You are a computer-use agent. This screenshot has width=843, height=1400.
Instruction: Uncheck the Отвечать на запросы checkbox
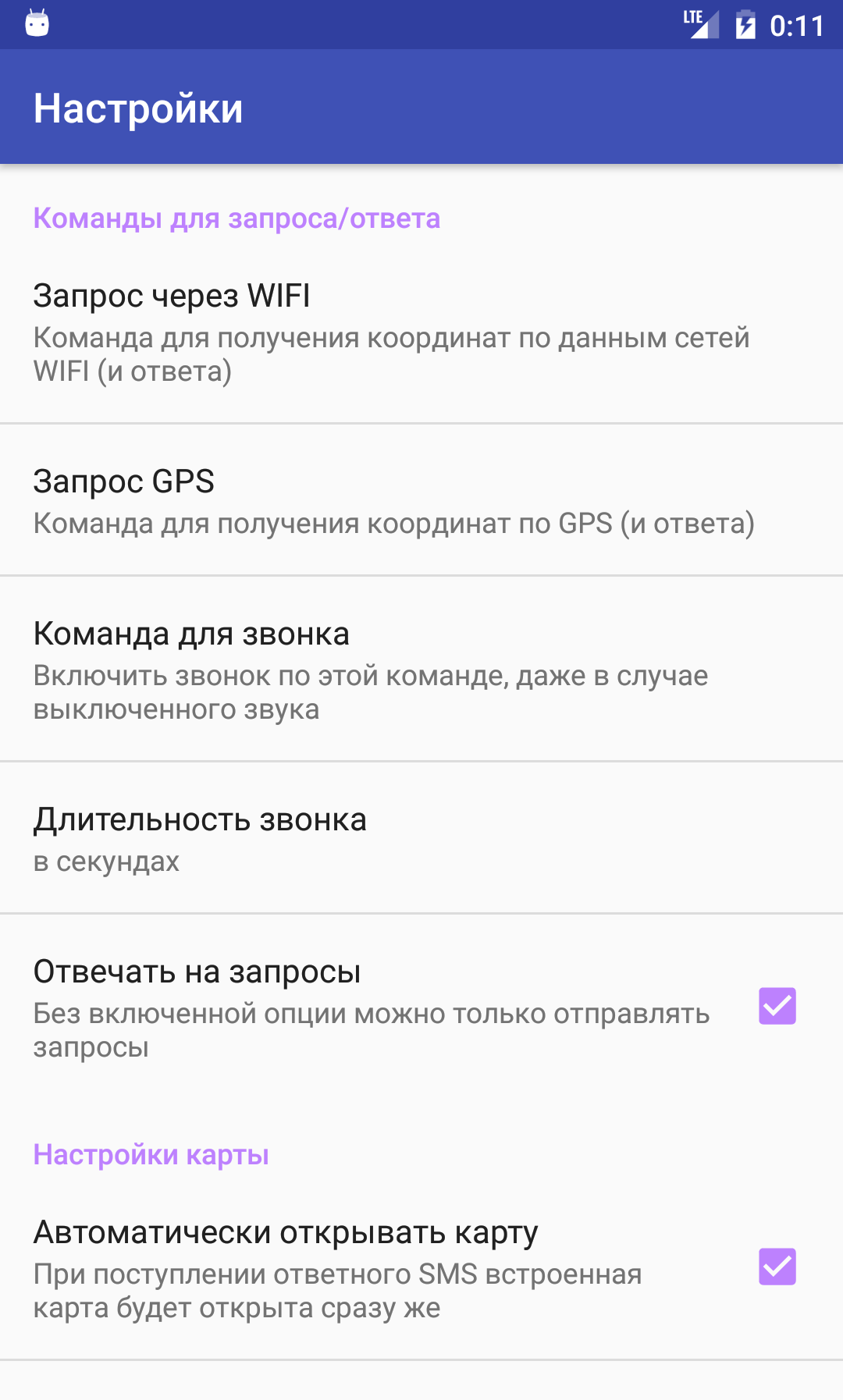(777, 1006)
